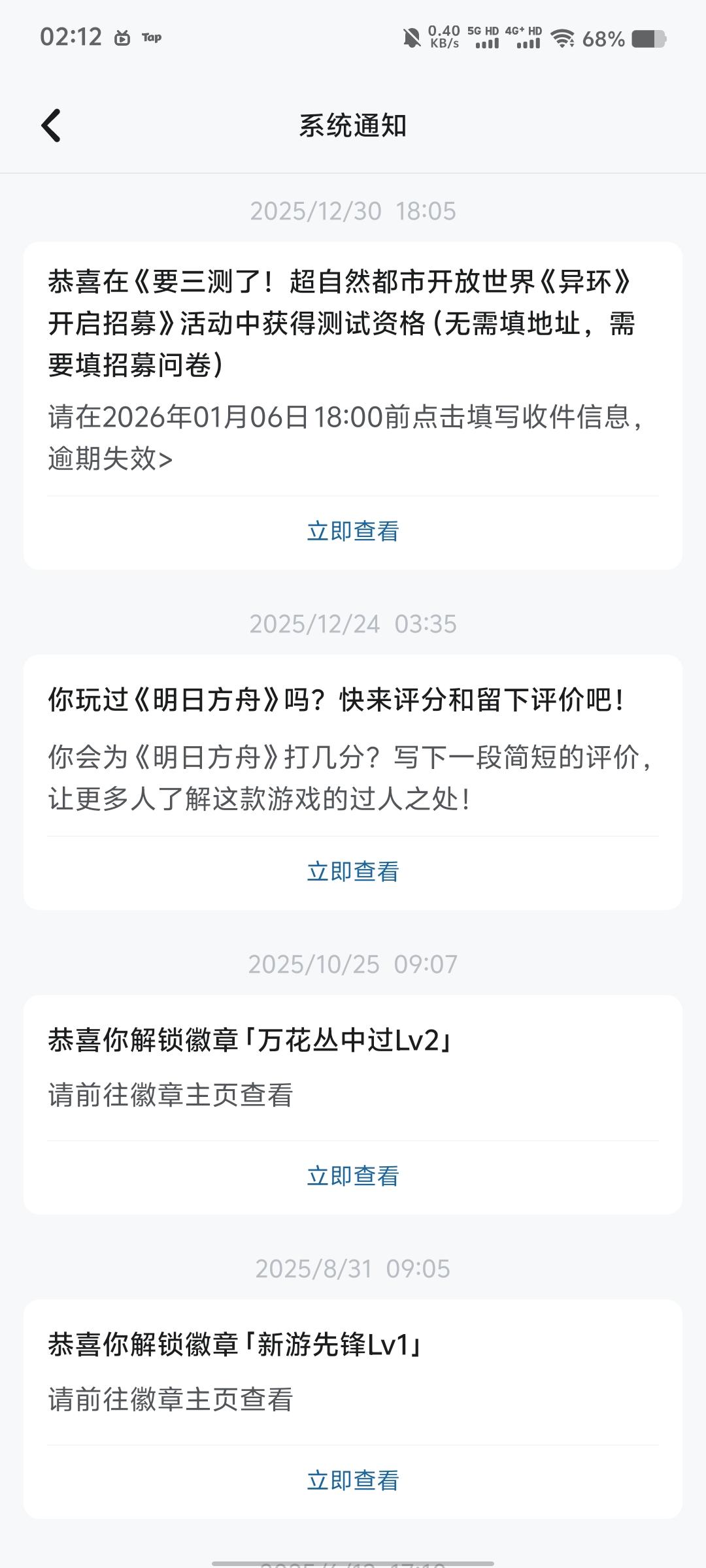Tap 立即查看 under the 明日方舟 rating notice
The height and width of the screenshot is (1568, 706).
coord(353,872)
